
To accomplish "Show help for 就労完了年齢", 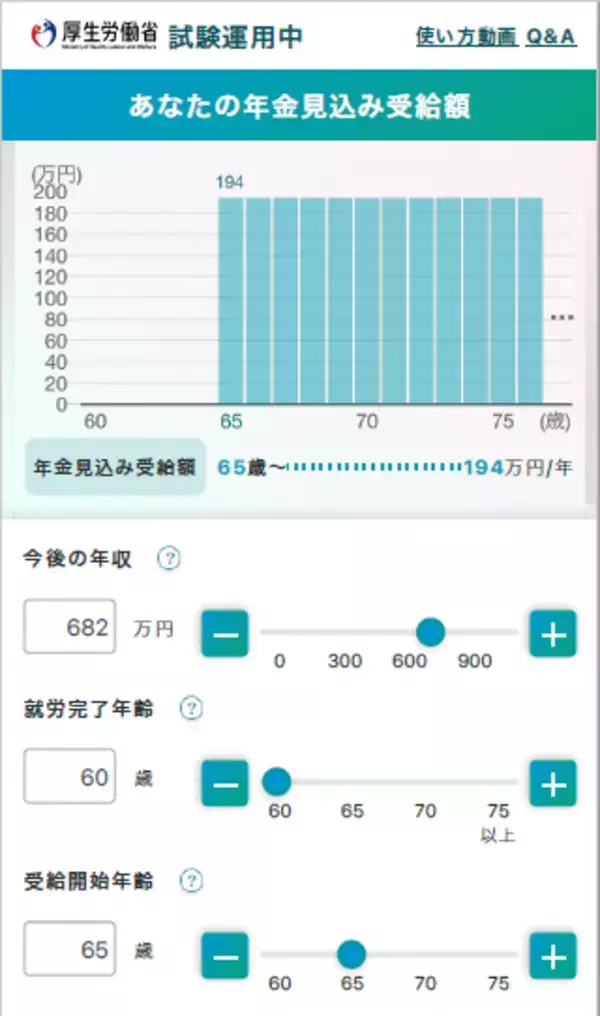I will pyautogui.click(x=191, y=708).
